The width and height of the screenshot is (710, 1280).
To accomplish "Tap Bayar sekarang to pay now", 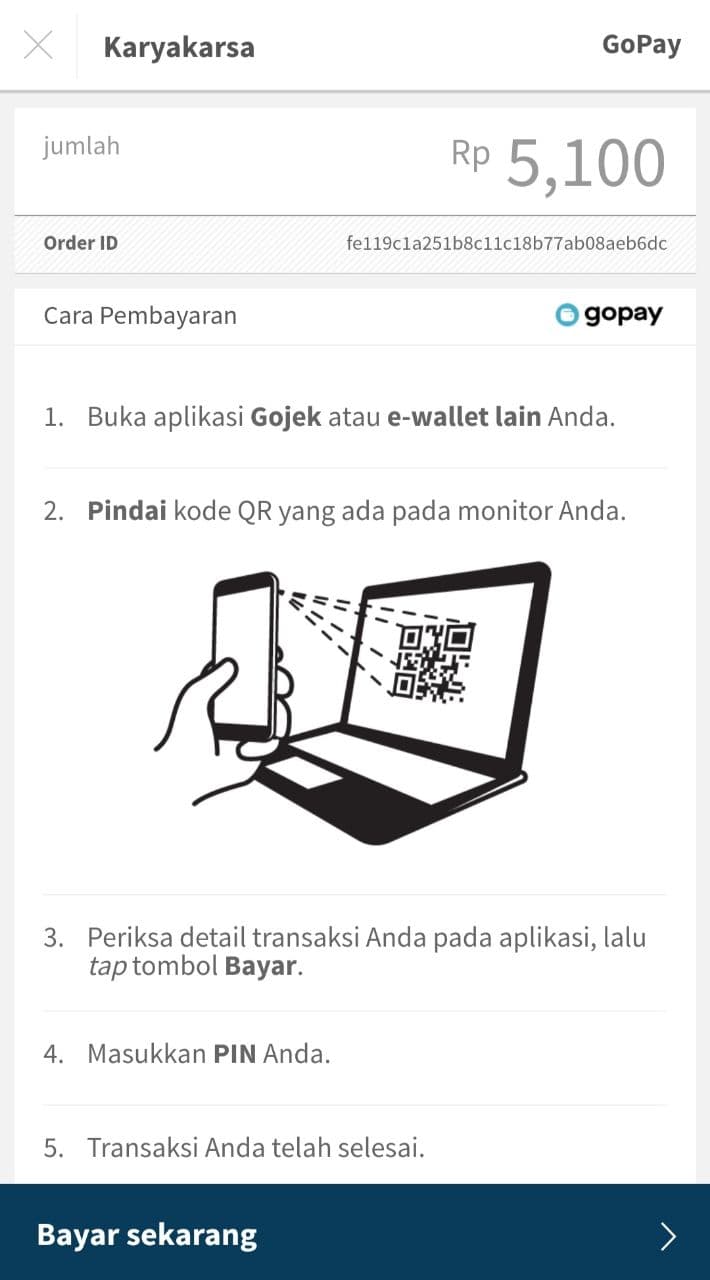I will (x=355, y=1234).
